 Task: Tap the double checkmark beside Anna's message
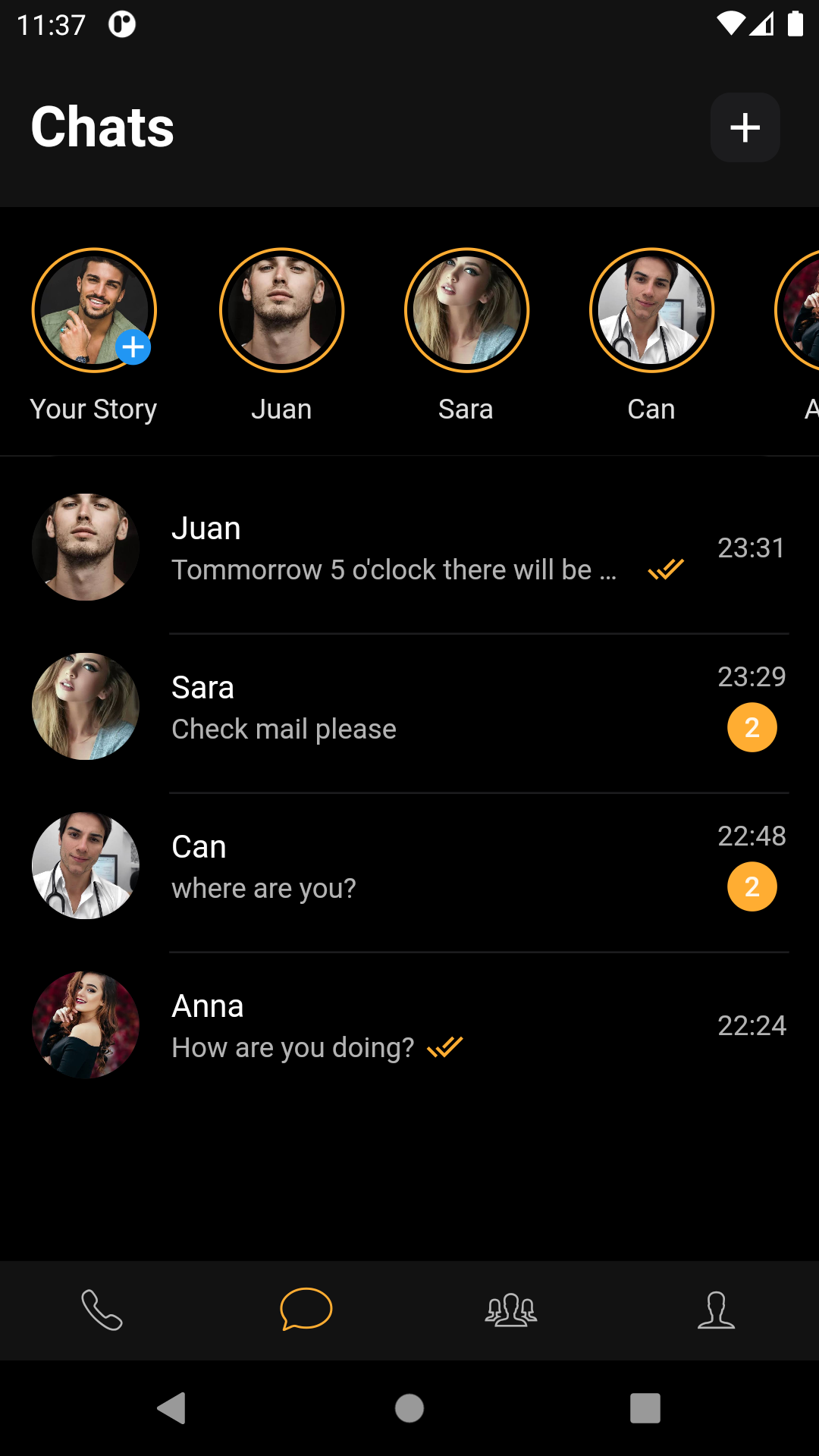446,1047
